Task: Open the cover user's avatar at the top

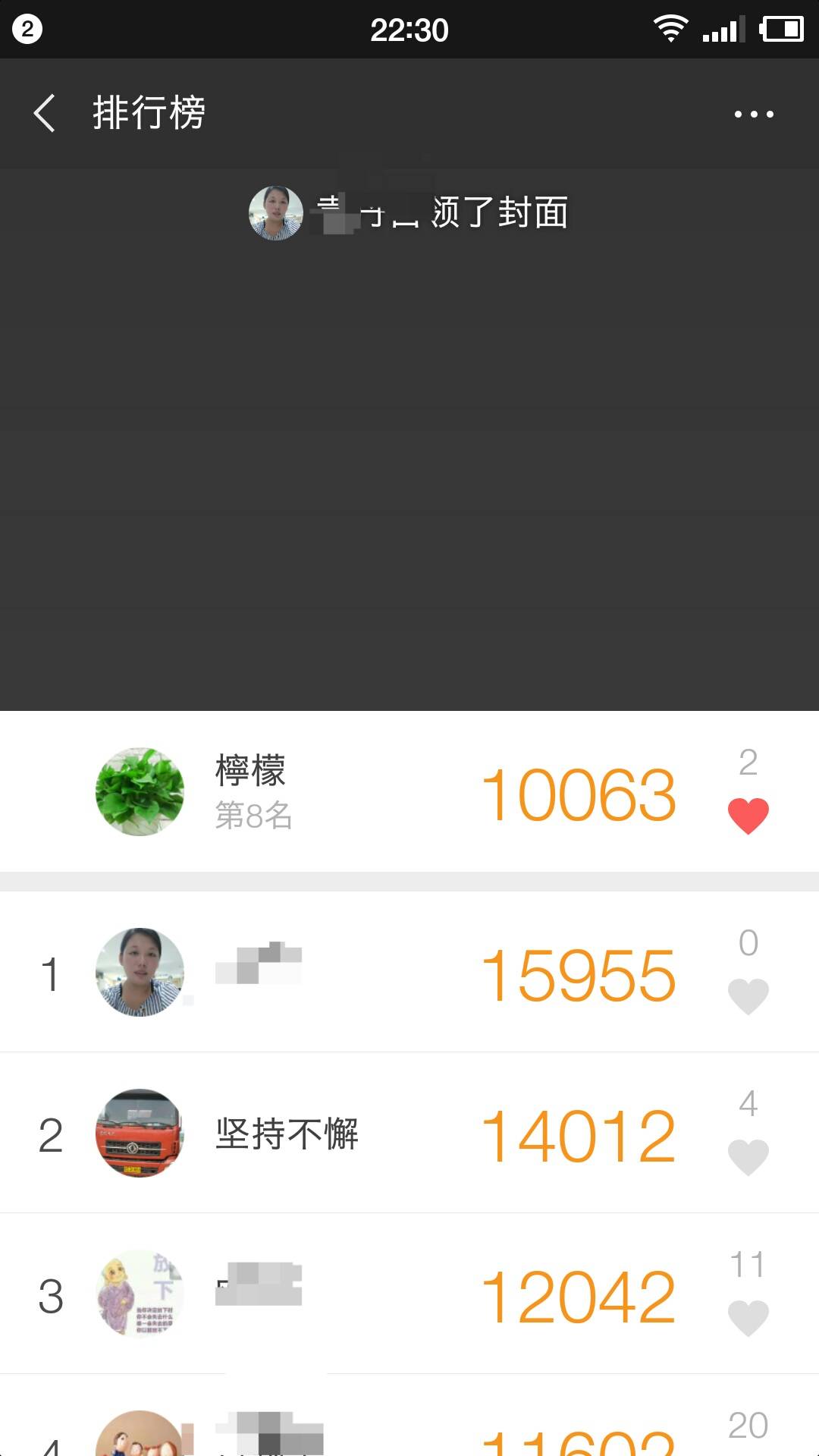Action: (276, 212)
